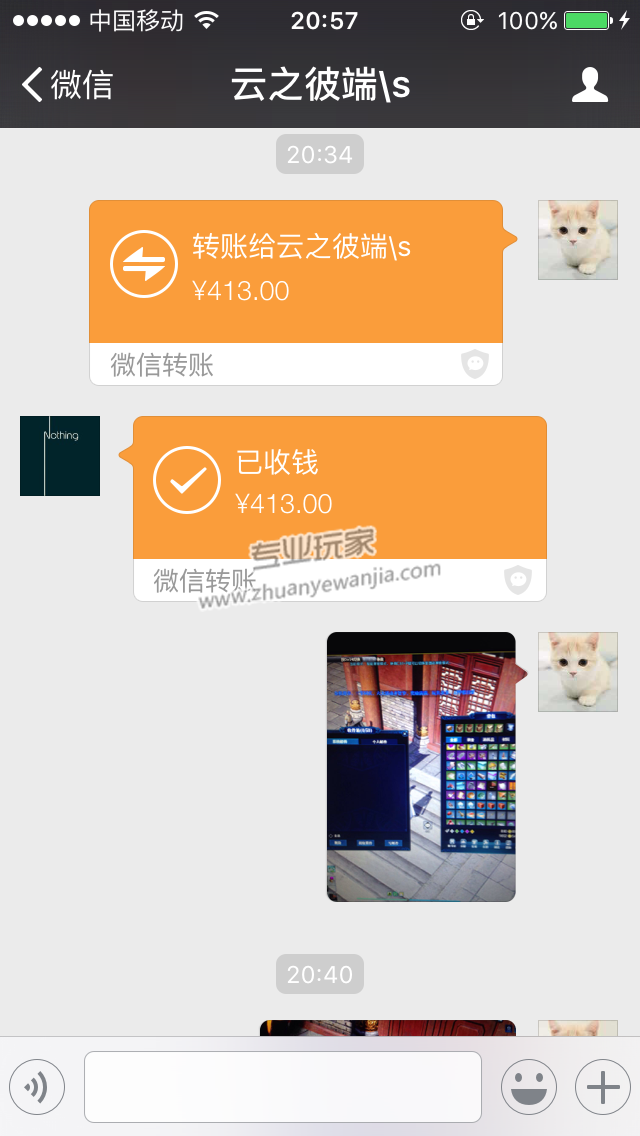Go back to the 微信 chat list
Image resolution: width=640 pixels, height=1136 pixels.
tap(66, 85)
